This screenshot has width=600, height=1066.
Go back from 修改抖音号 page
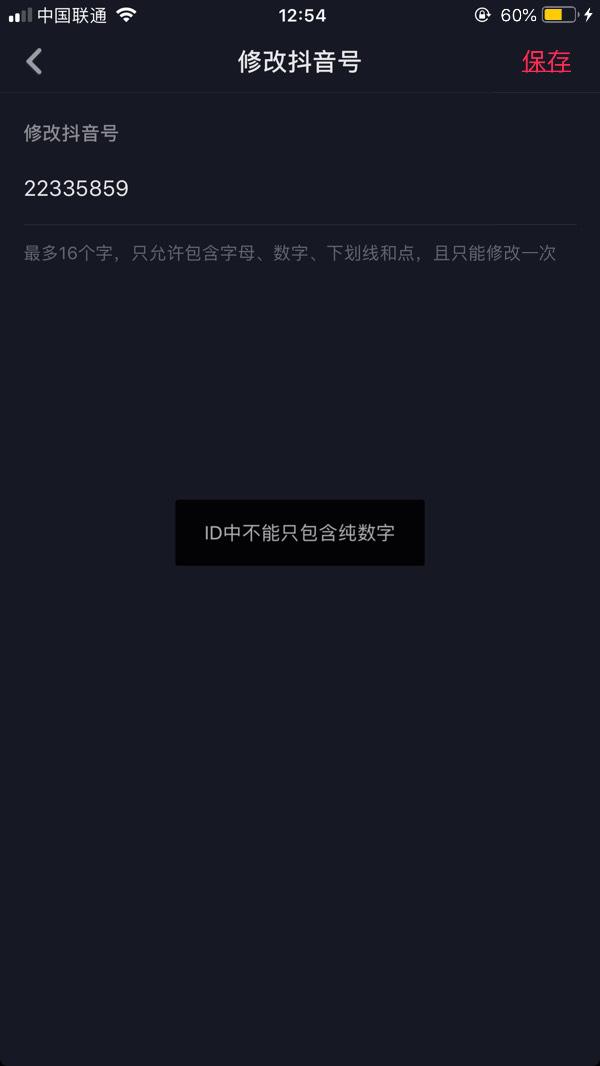coord(34,62)
